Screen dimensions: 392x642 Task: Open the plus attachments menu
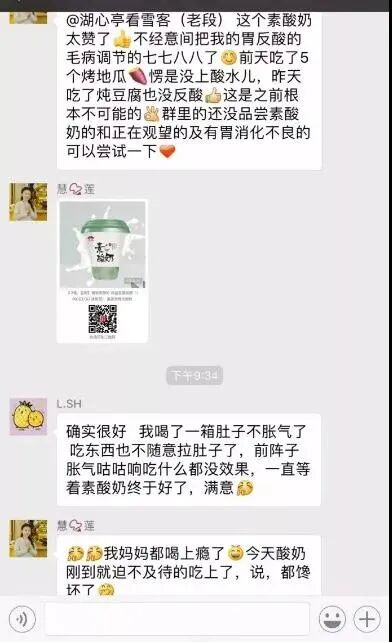(x=367, y=619)
